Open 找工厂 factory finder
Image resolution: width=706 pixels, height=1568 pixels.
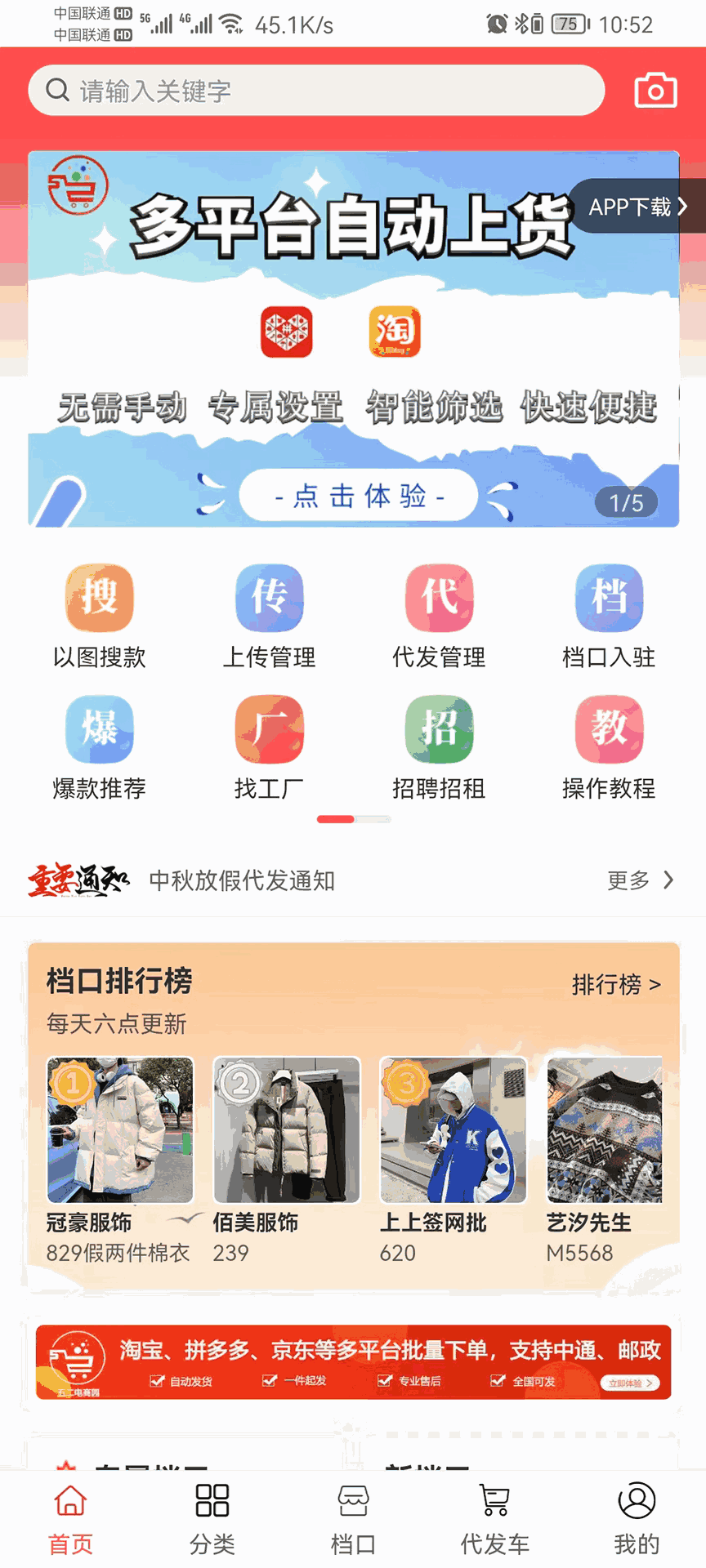point(269,747)
